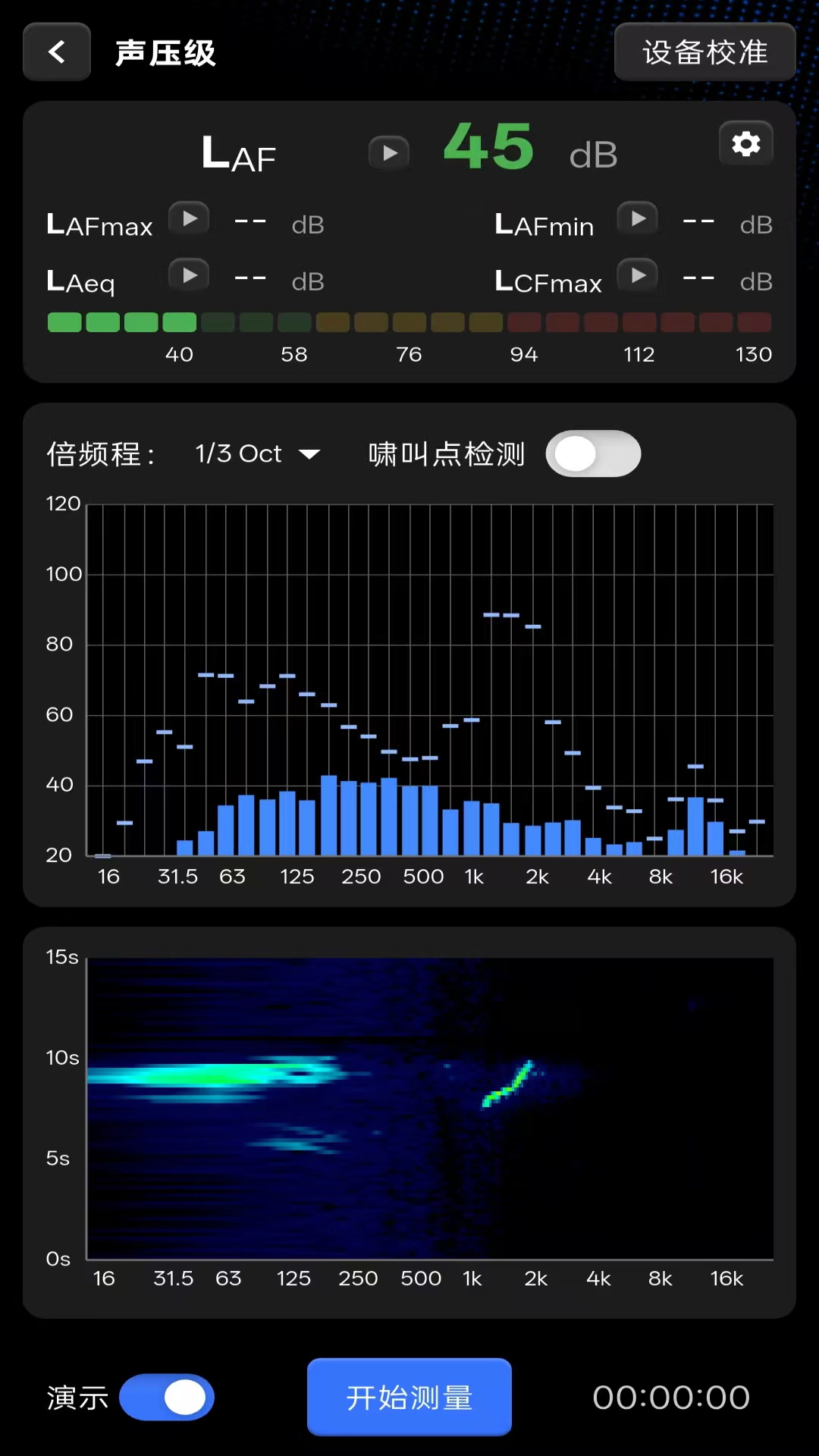
Task: Play the LCFmax value
Action: 637,275
